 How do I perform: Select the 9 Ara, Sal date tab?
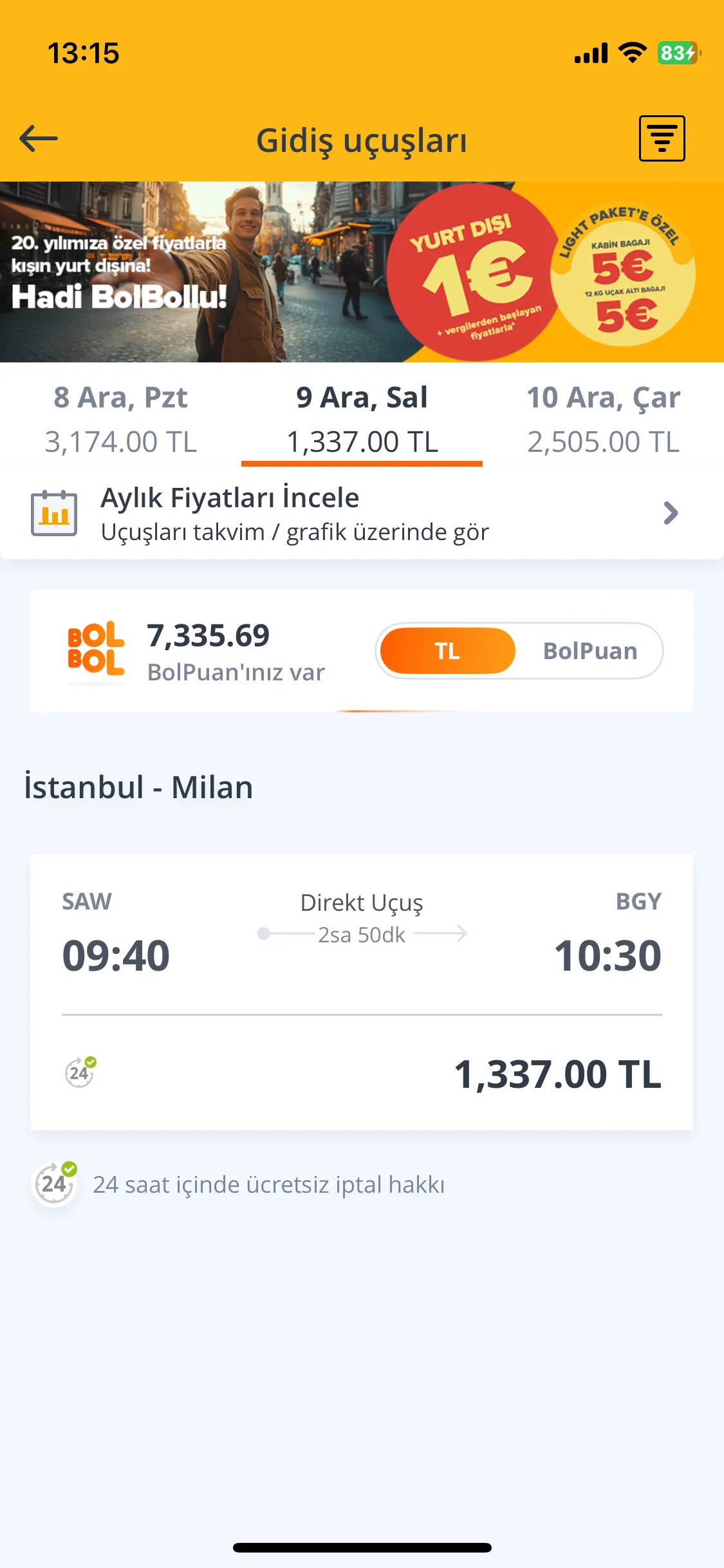tap(362, 418)
